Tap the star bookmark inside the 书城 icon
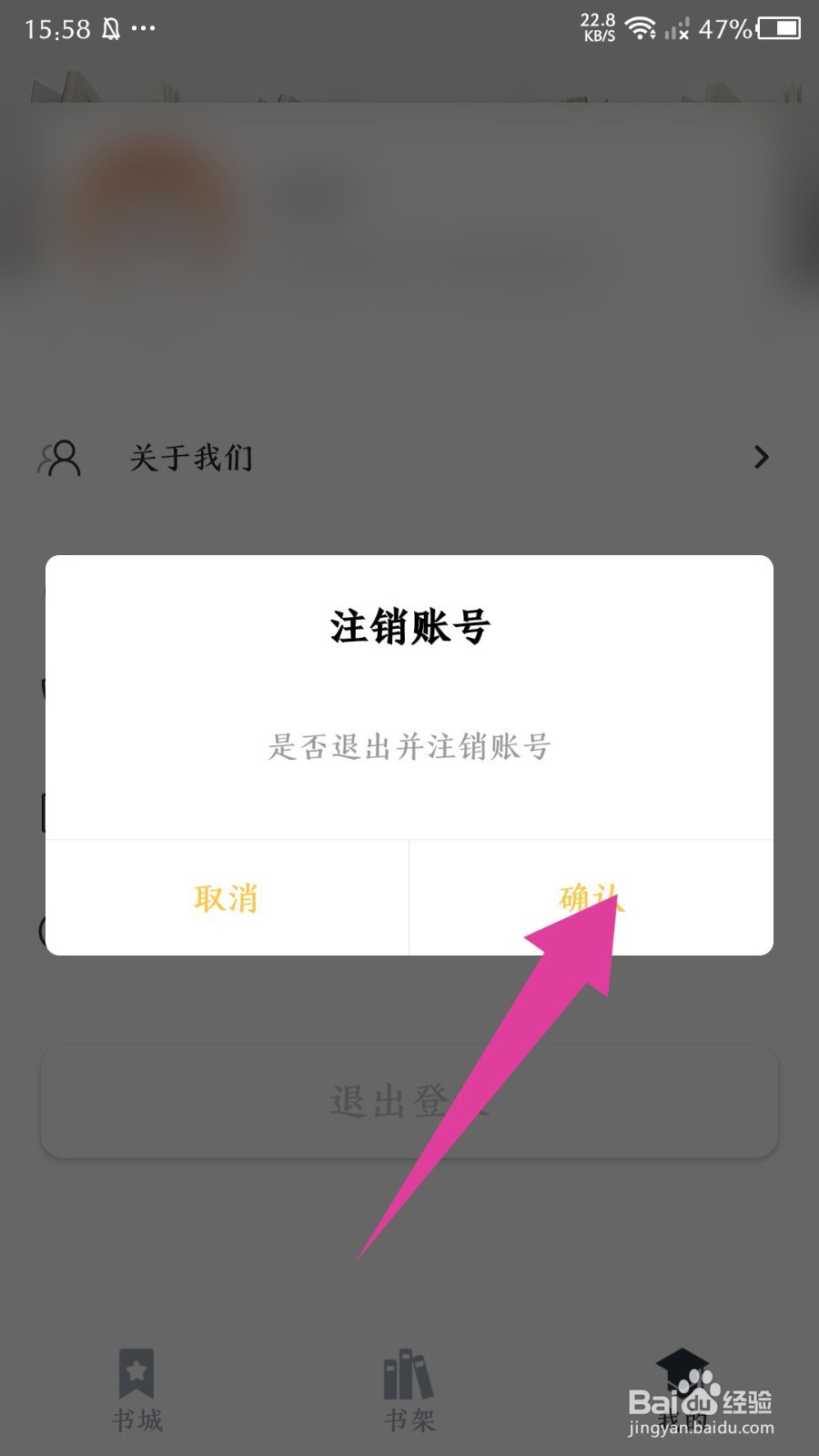 click(136, 1370)
